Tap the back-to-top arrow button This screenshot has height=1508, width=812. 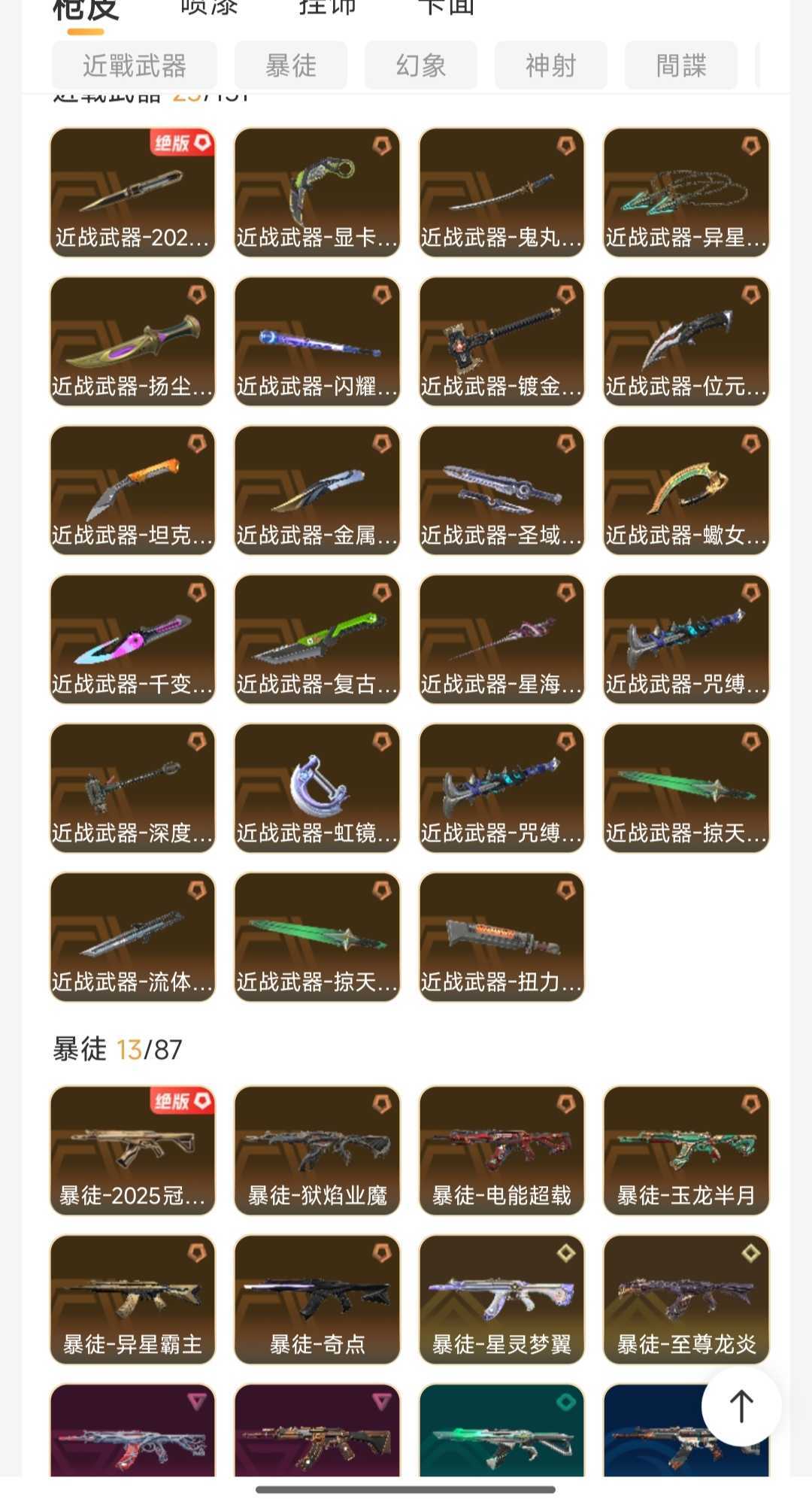[x=741, y=1406]
